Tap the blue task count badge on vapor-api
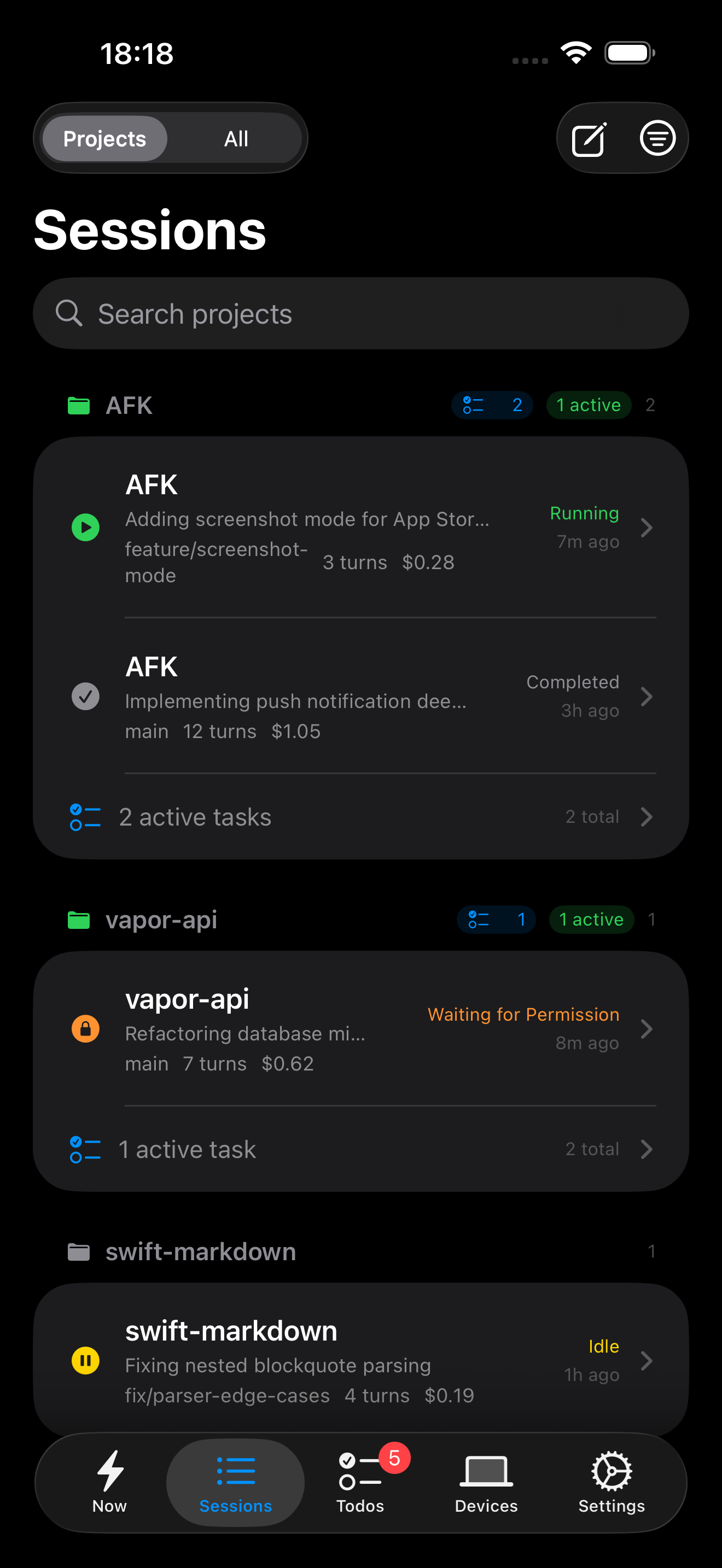Image resolution: width=722 pixels, height=1568 pixels. [496, 919]
